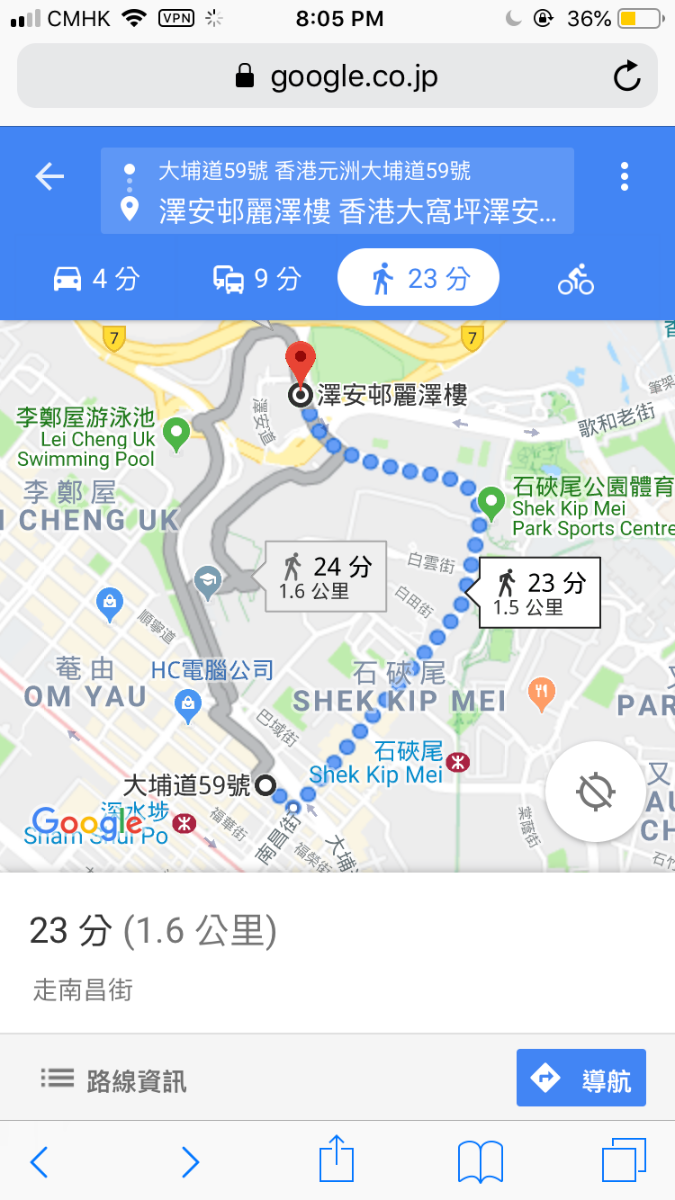The width and height of the screenshot is (675, 1200).
Task: Show all open Safari tabs
Action: (624, 1161)
